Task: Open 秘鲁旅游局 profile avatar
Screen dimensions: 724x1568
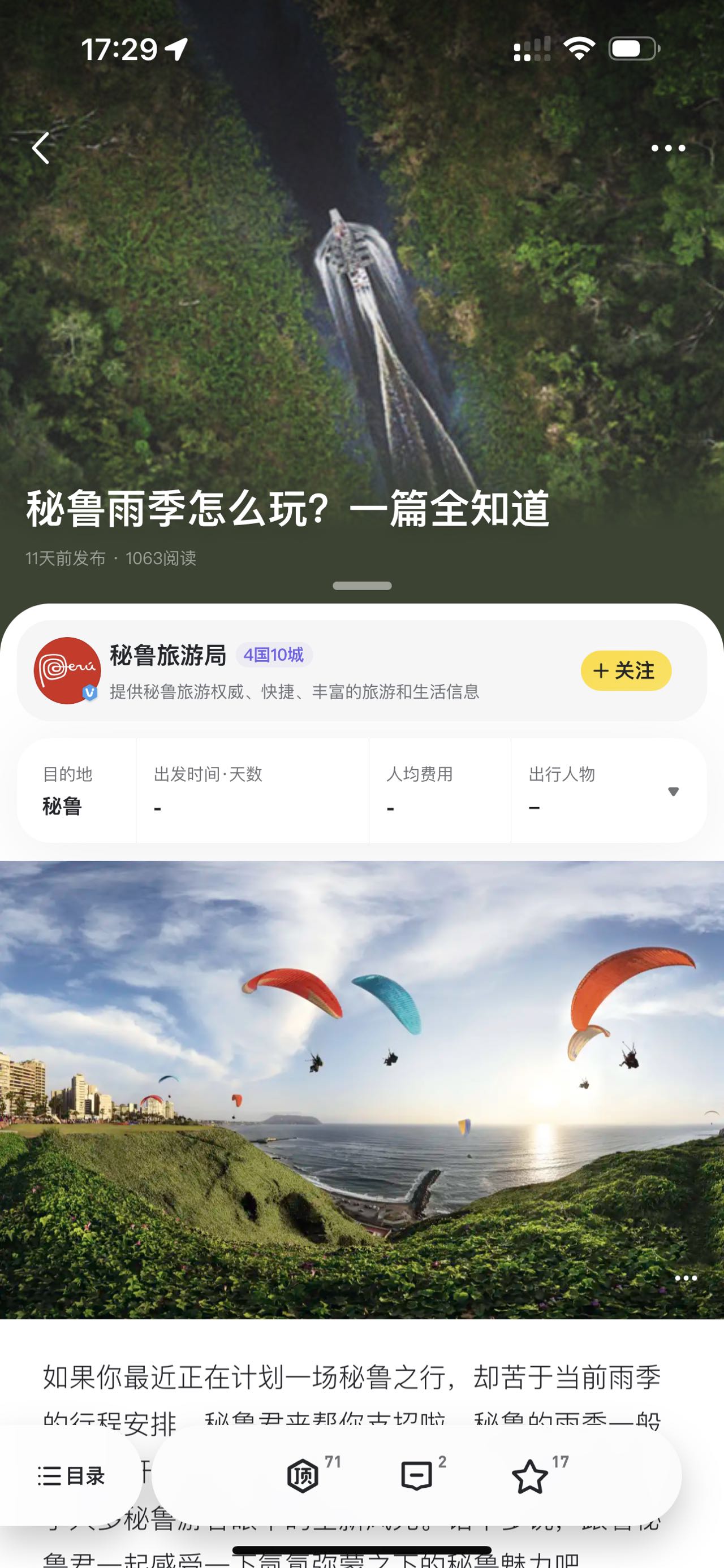Action: click(67, 671)
